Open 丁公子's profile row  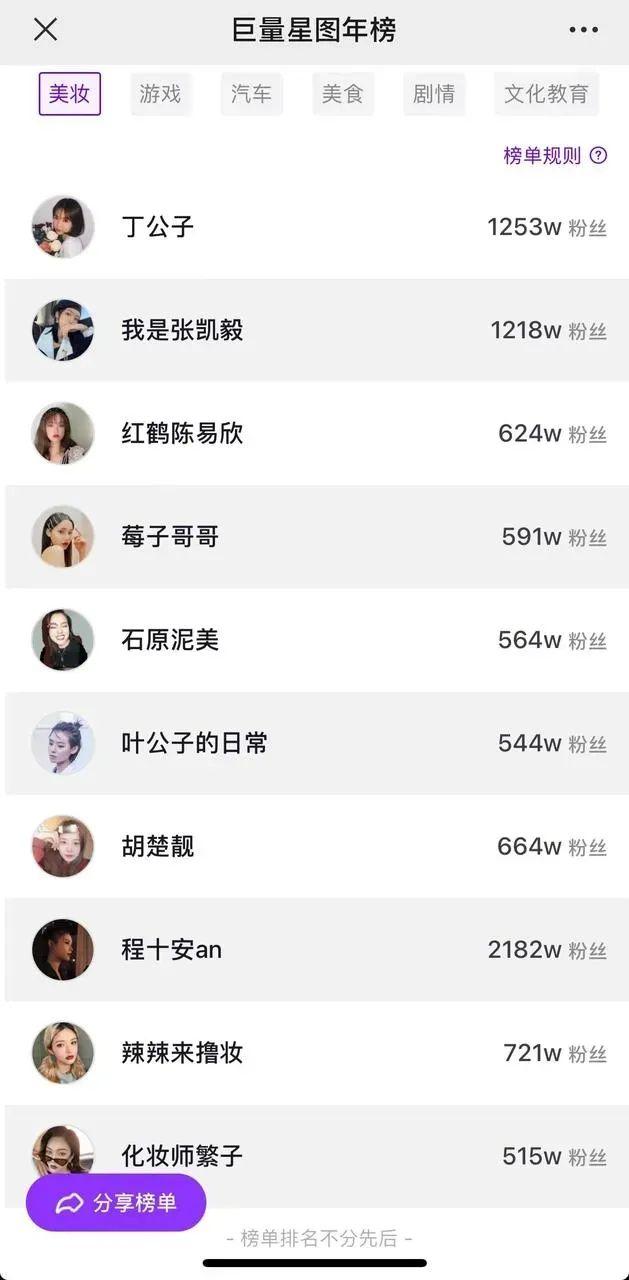pyautogui.click(x=314, y=227)
